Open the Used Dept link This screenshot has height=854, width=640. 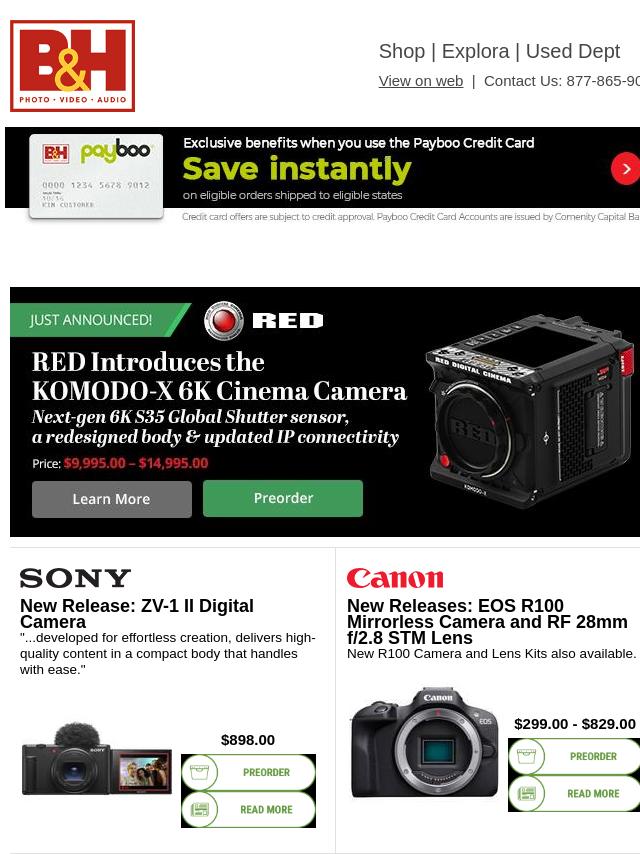(x=572, y=51)
